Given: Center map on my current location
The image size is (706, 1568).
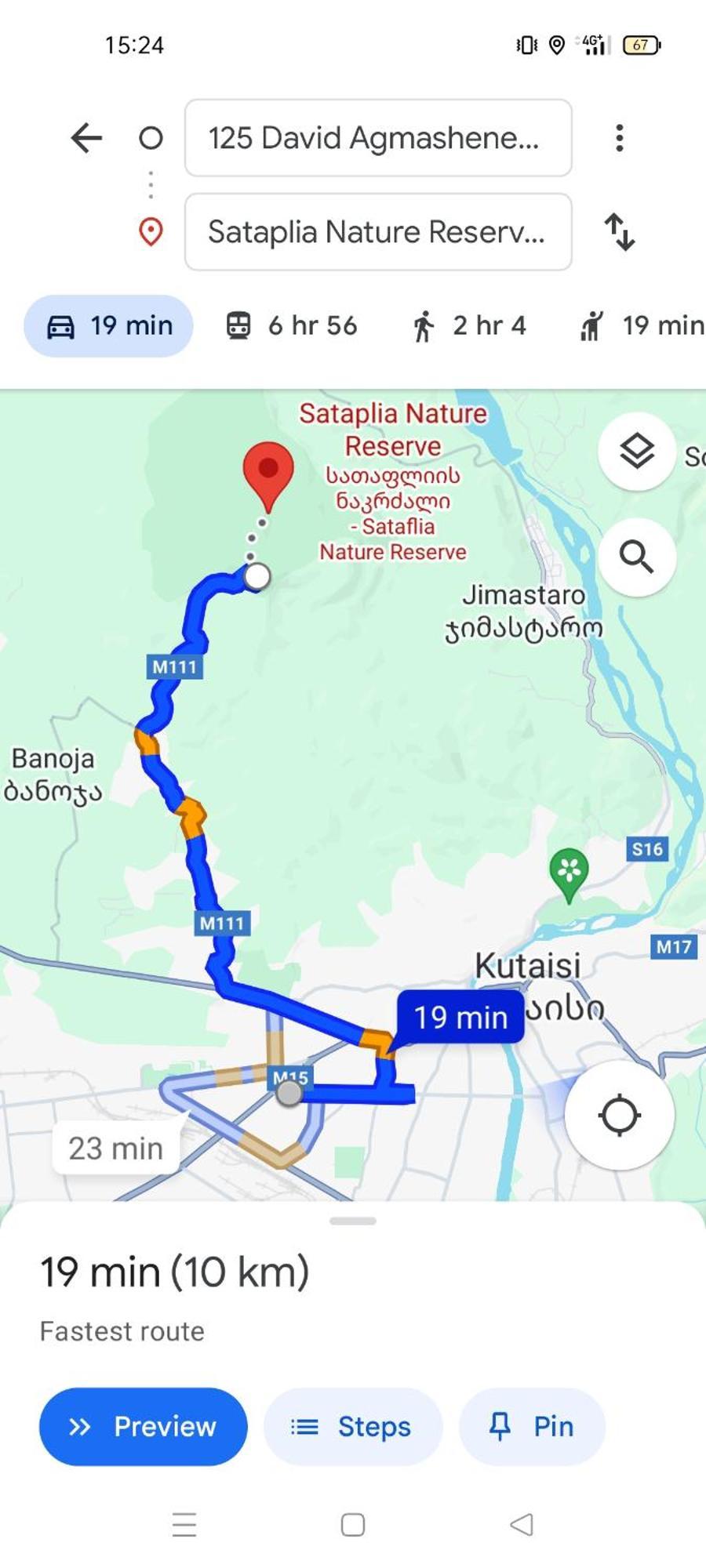Looking at the screenshot, I should (619, 1115).
